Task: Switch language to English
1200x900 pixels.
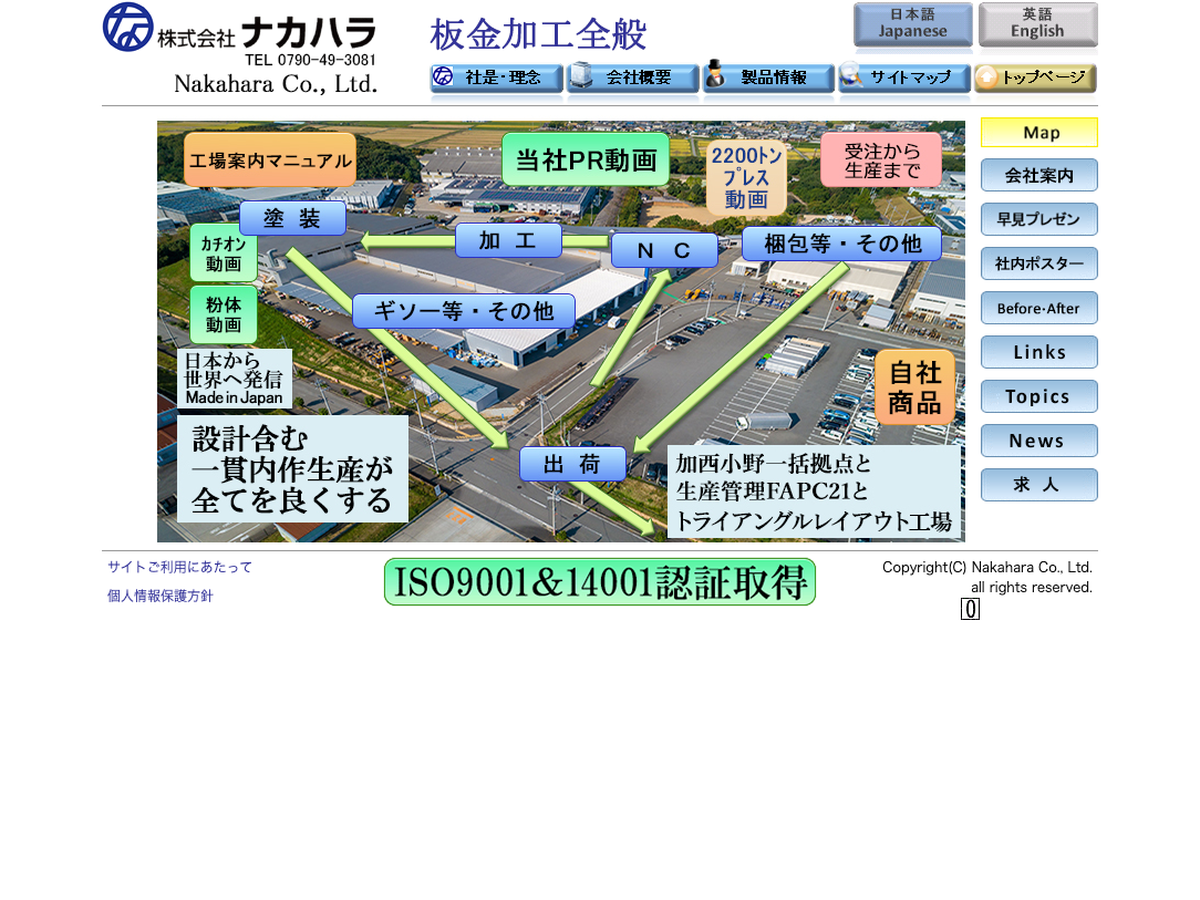Action: click(1037, 24)
